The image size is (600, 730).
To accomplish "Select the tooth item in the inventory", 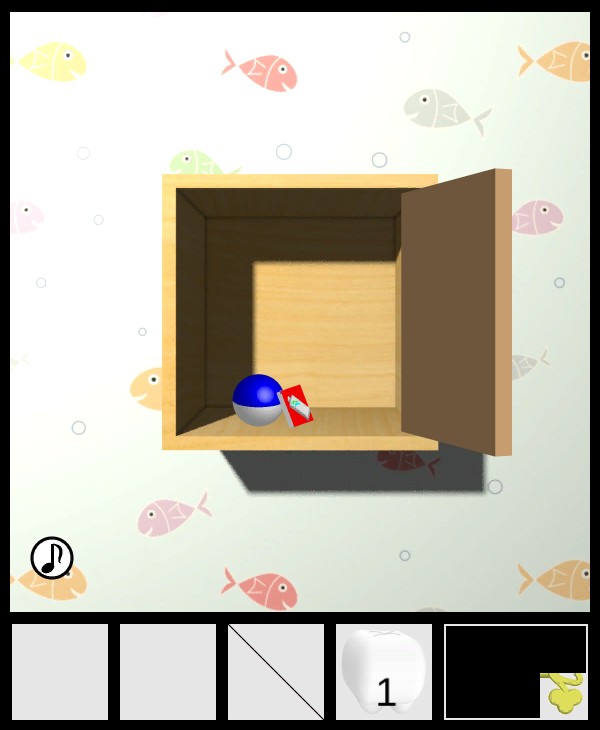I will (x=384, y=671).
